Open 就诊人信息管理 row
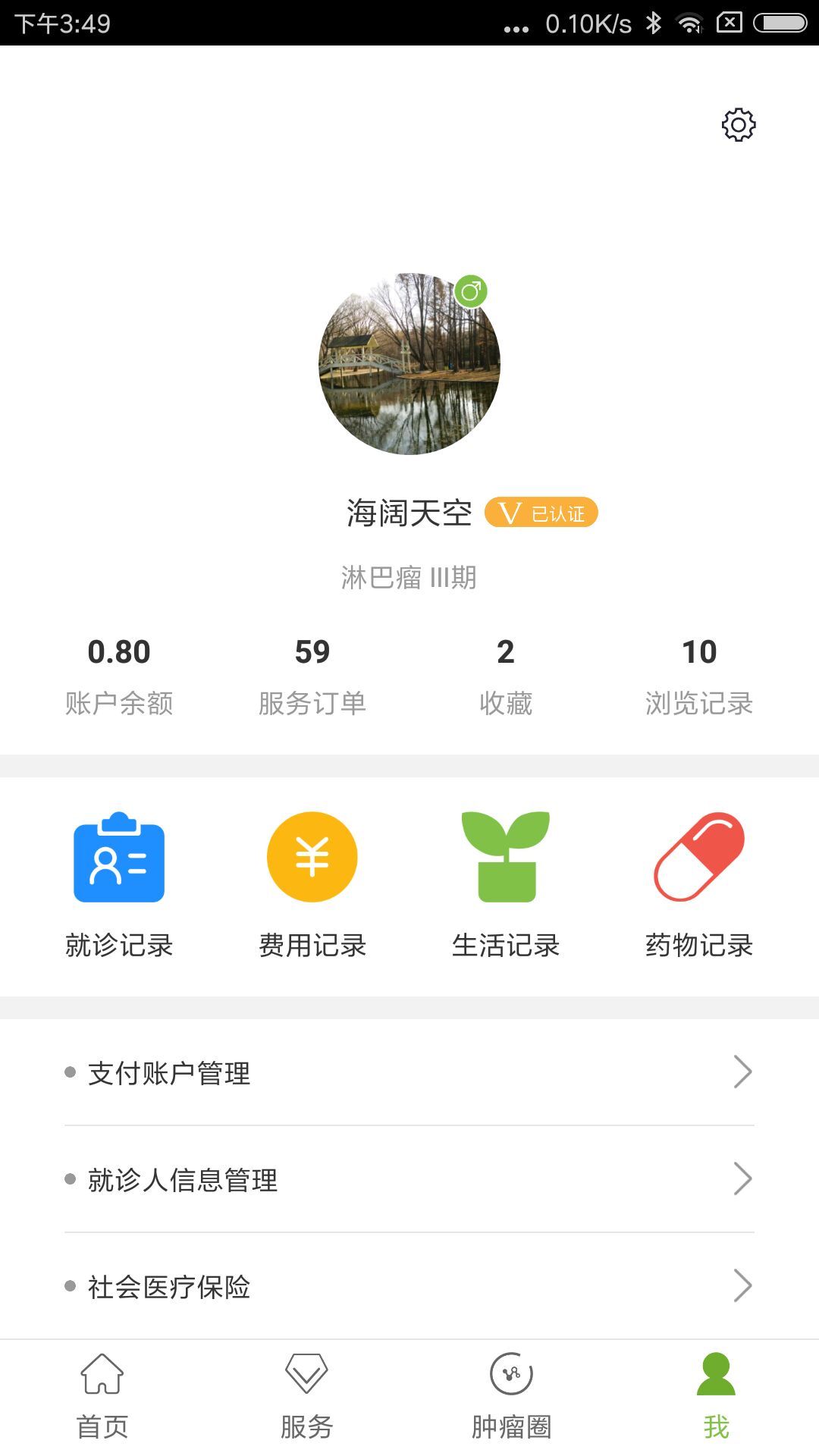This screenshot has height=1456, width=819. [x=409, y=1179]
